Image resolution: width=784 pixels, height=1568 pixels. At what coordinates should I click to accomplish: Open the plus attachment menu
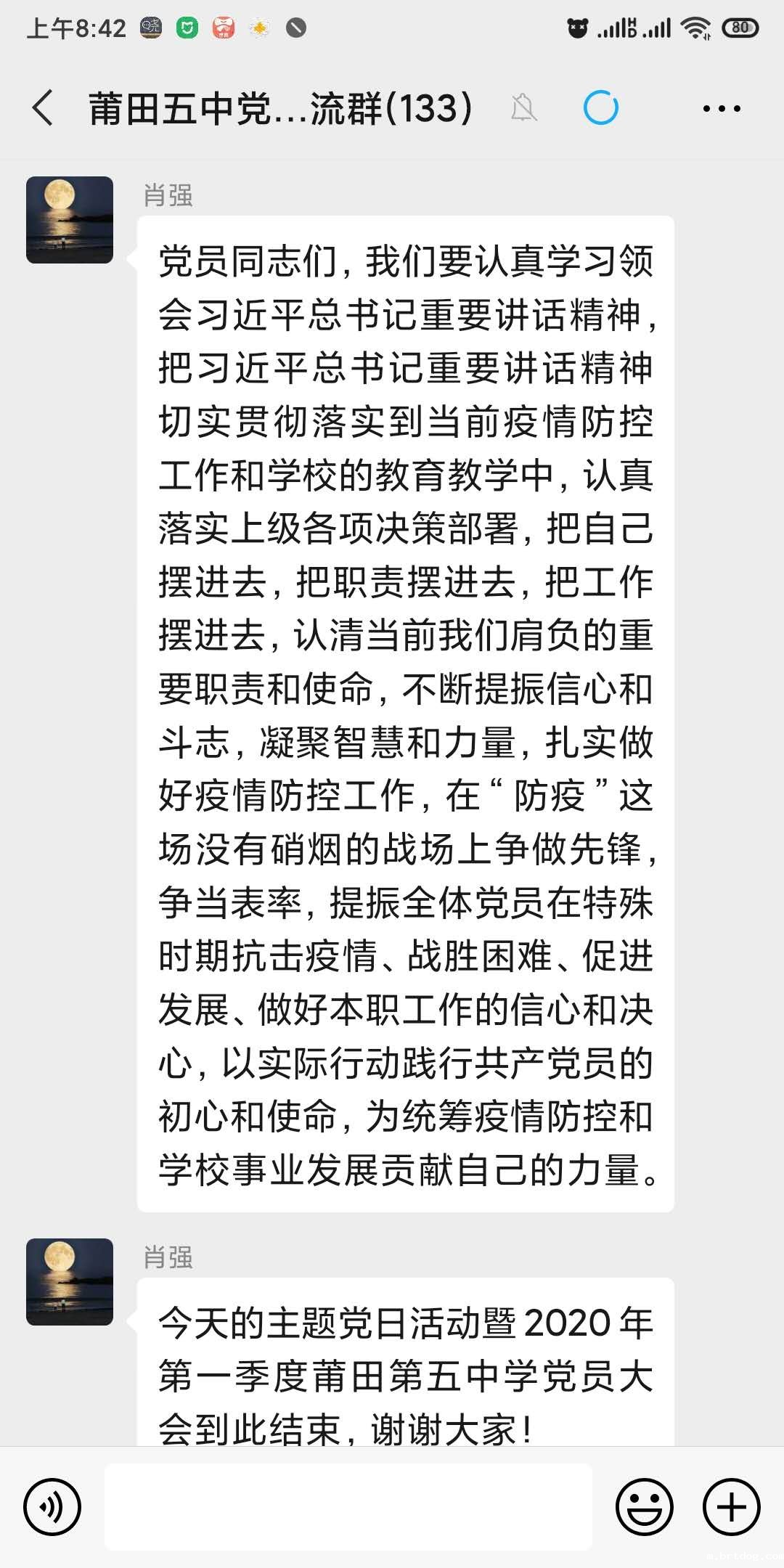732,1507
